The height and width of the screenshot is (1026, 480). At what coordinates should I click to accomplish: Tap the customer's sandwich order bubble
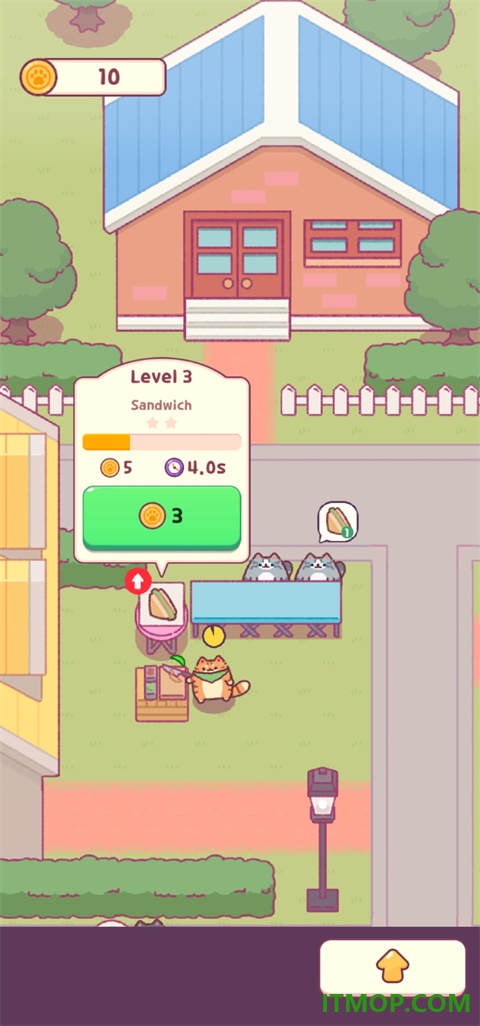pyautogui.click(x=337, y=522)
